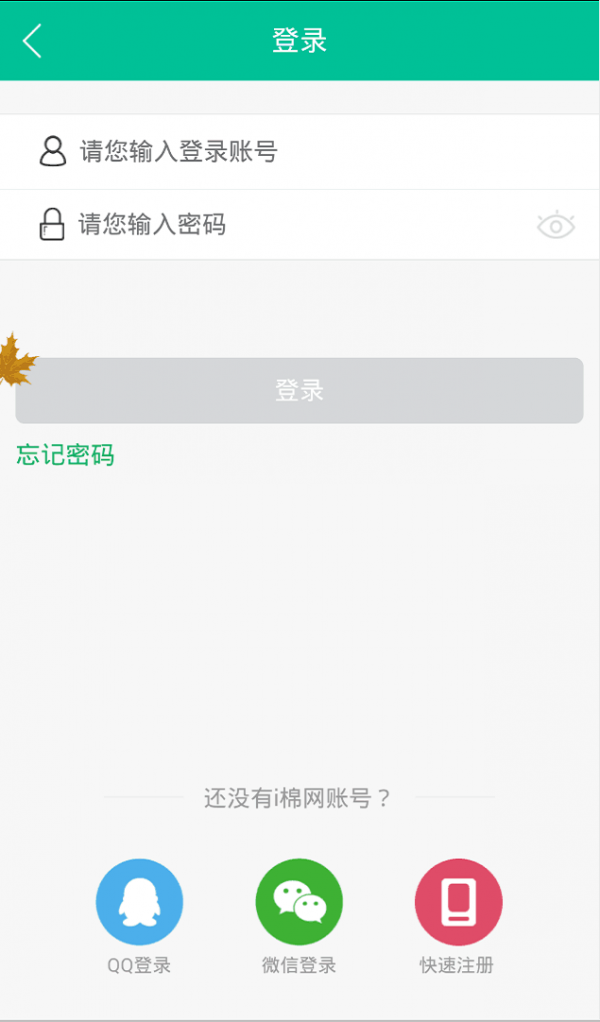Image resolution: width=600 pixels, height=1022 pixels.
Task: Open 快速注册 quick registration
Action: click(458, 903)
